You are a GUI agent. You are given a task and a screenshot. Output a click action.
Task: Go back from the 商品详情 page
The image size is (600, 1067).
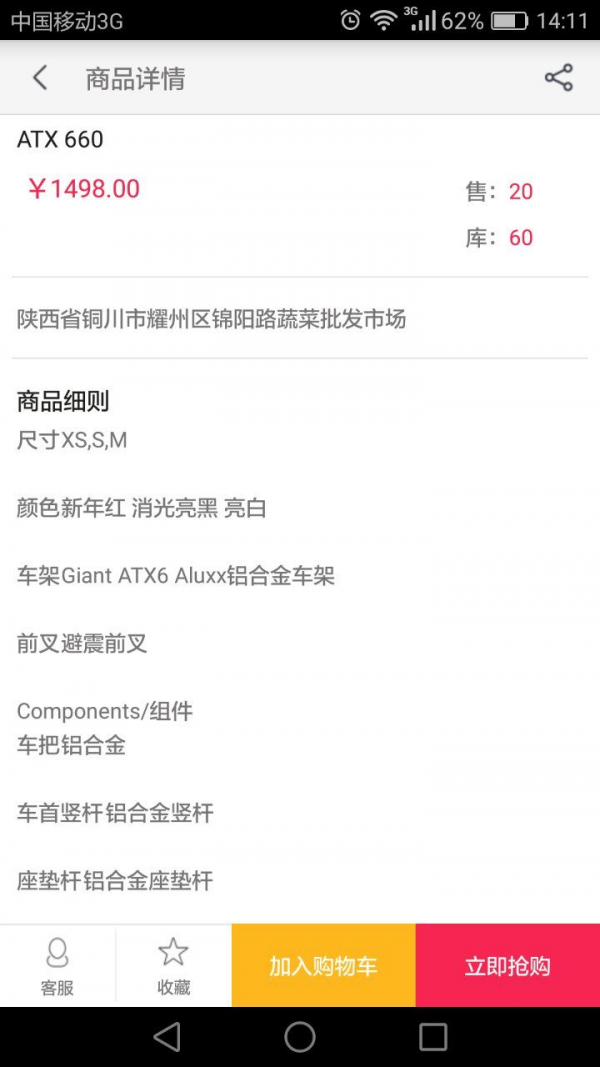[x=40, y=78]
